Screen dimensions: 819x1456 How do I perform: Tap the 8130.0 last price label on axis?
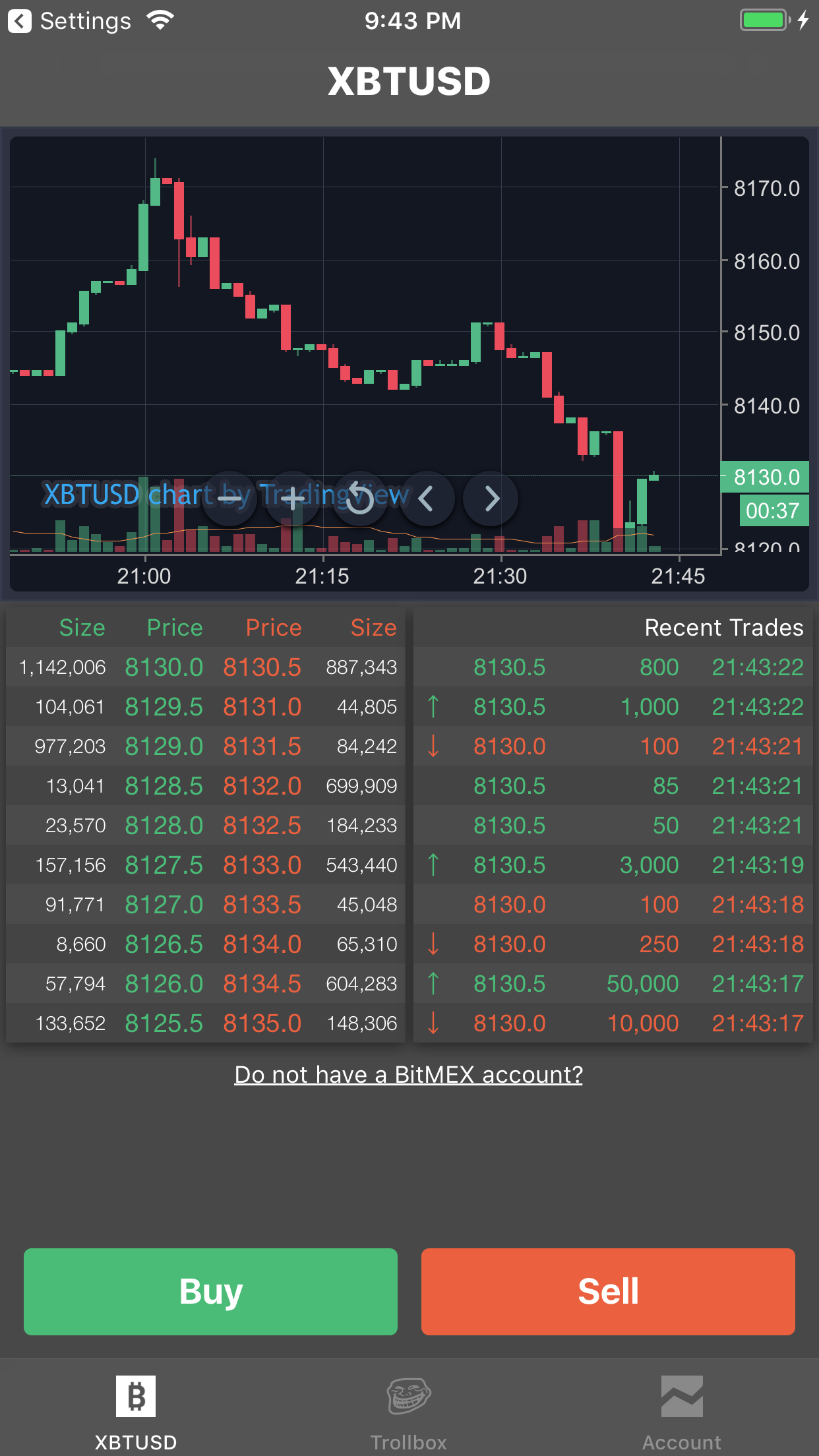766,477
